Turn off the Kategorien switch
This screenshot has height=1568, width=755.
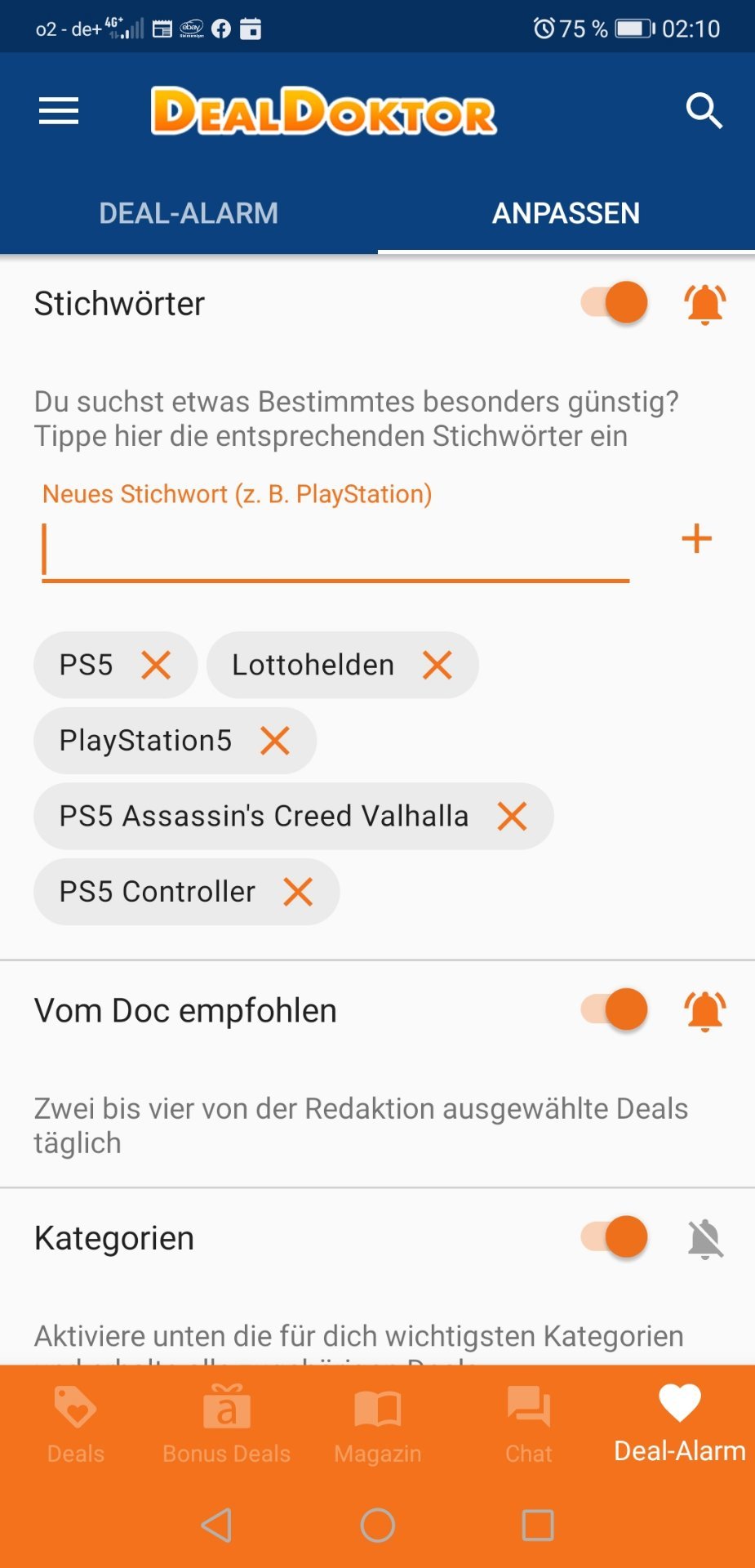click(615, 1237)
